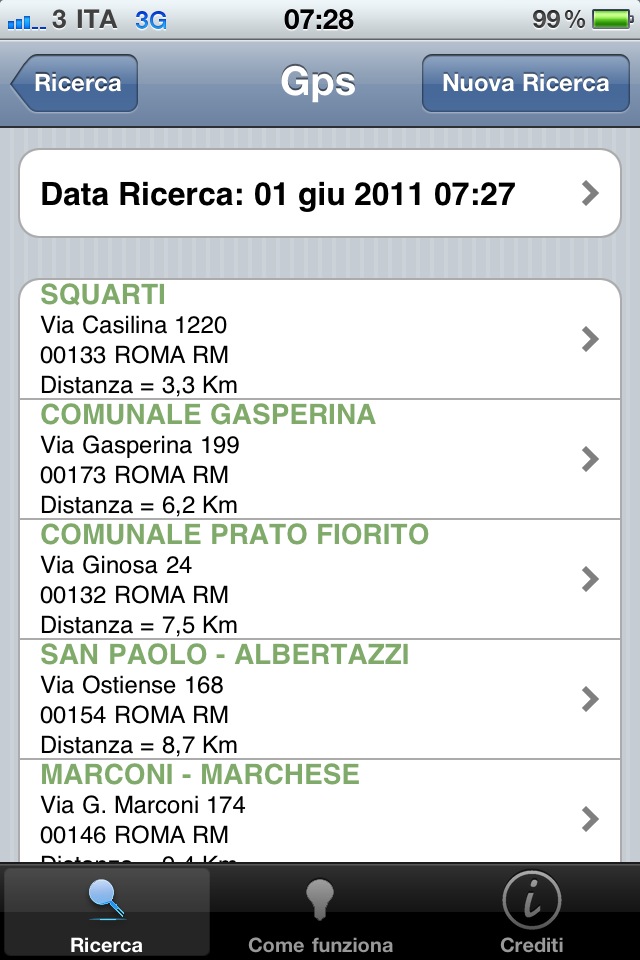Viewport: 640px width, 960px height.
Task: Switch to the Come funziona tab
Action: [320, 912]
